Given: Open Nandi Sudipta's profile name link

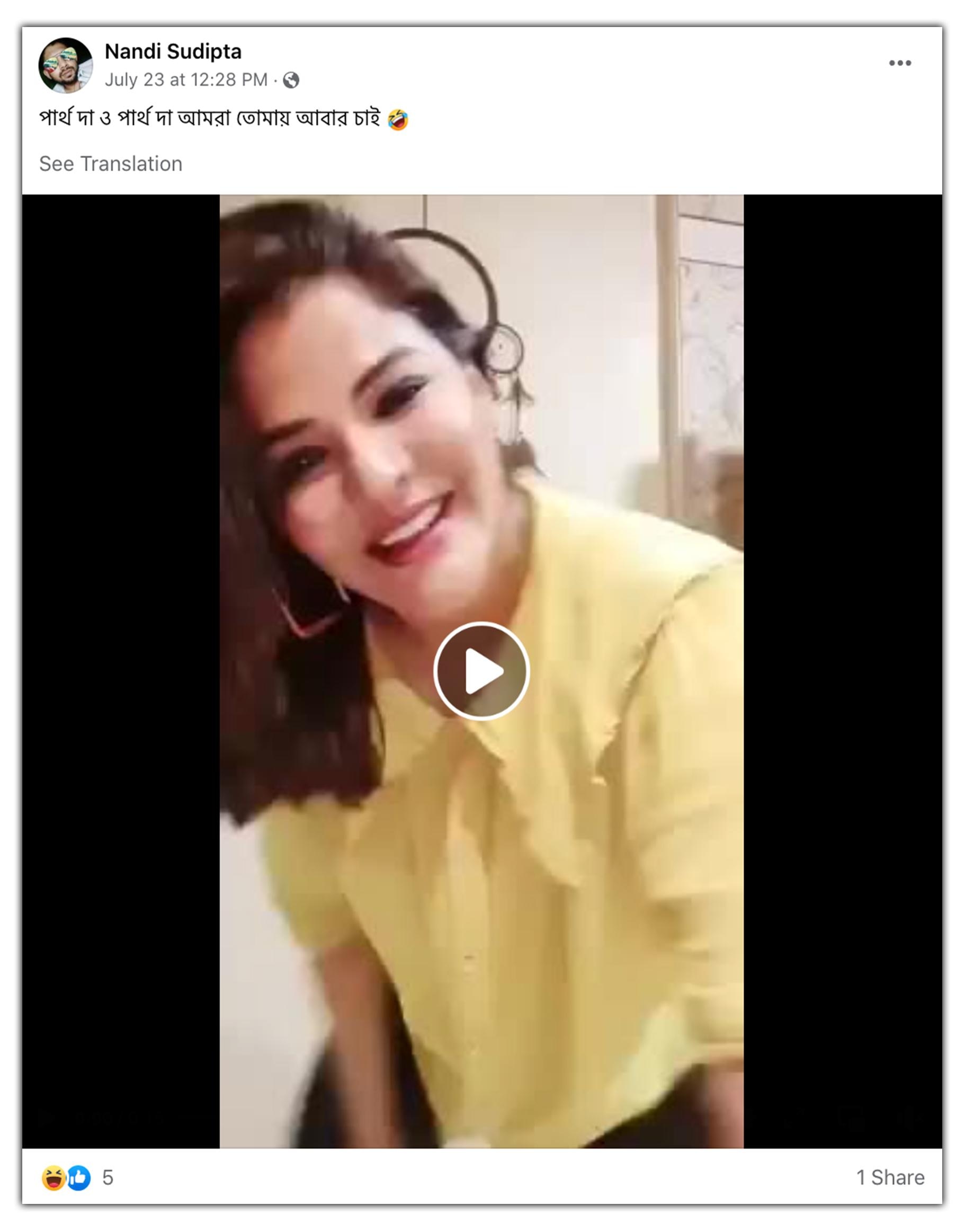Looking at the screenshot, I should point(173,51).
